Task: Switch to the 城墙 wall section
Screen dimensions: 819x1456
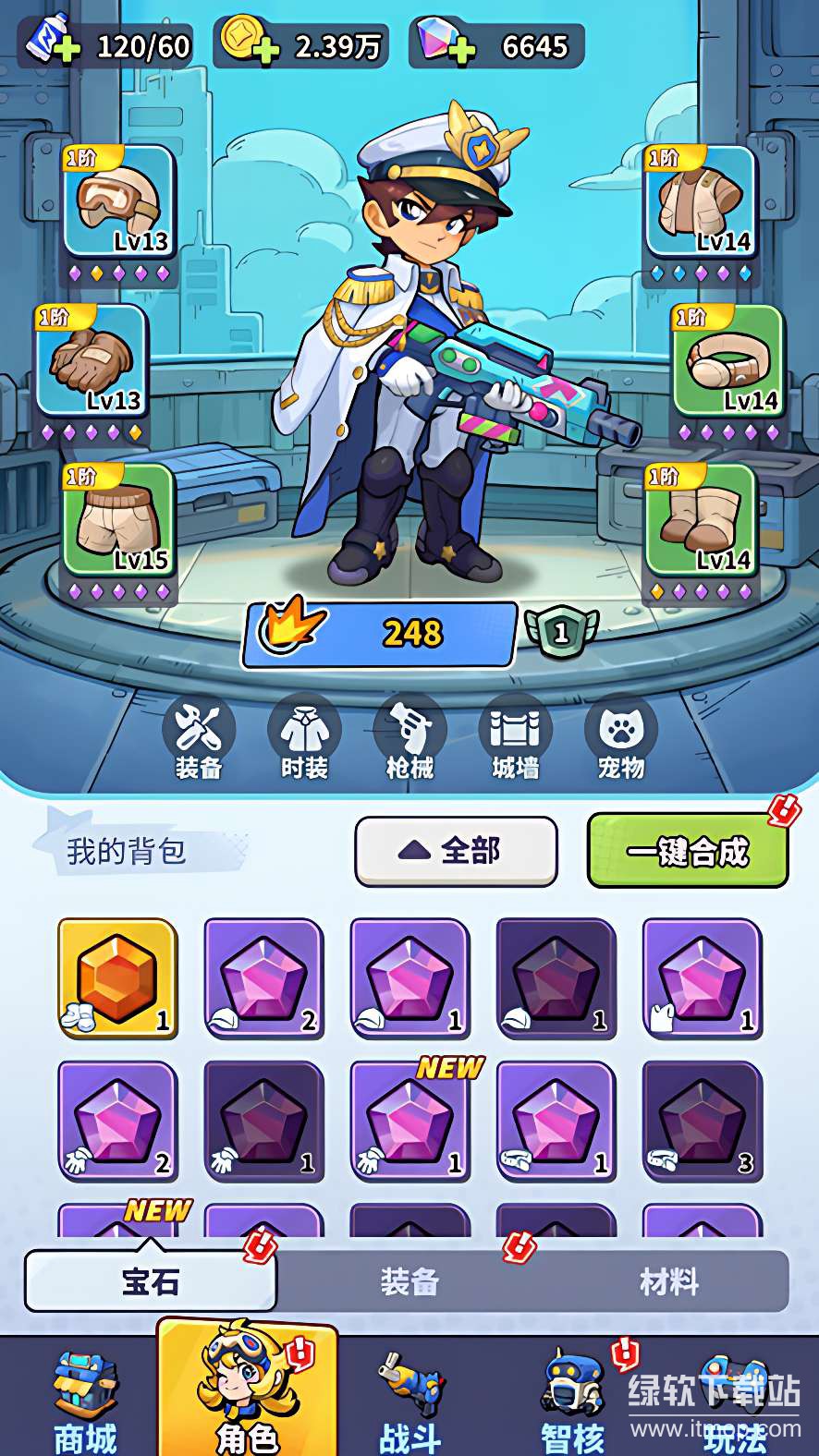Action: [515, 737]
